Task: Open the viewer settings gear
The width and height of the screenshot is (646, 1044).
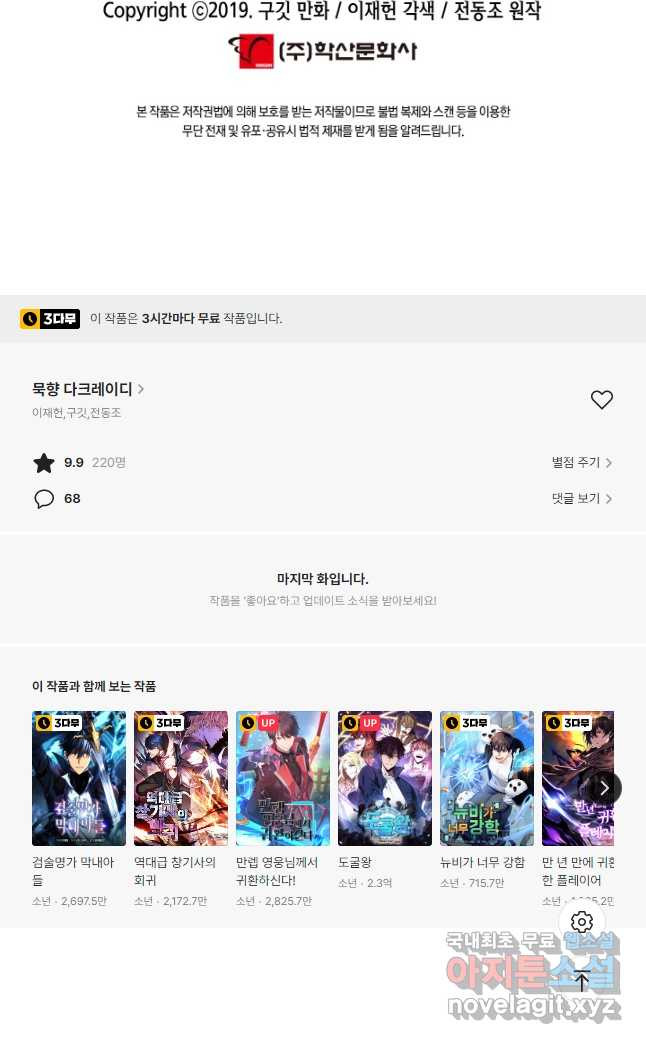Action: click(582, 922)
